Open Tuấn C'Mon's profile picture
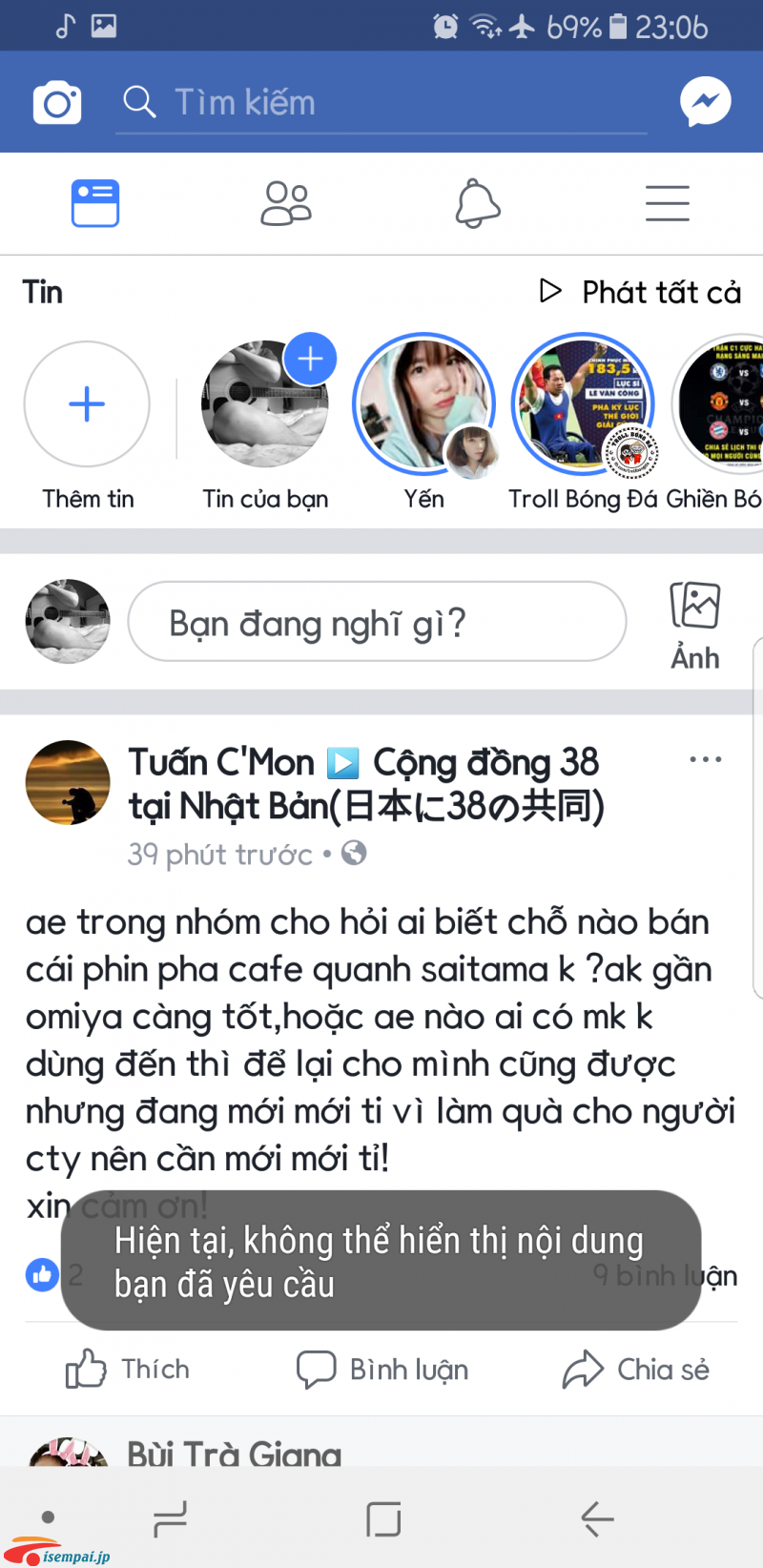 67,782
